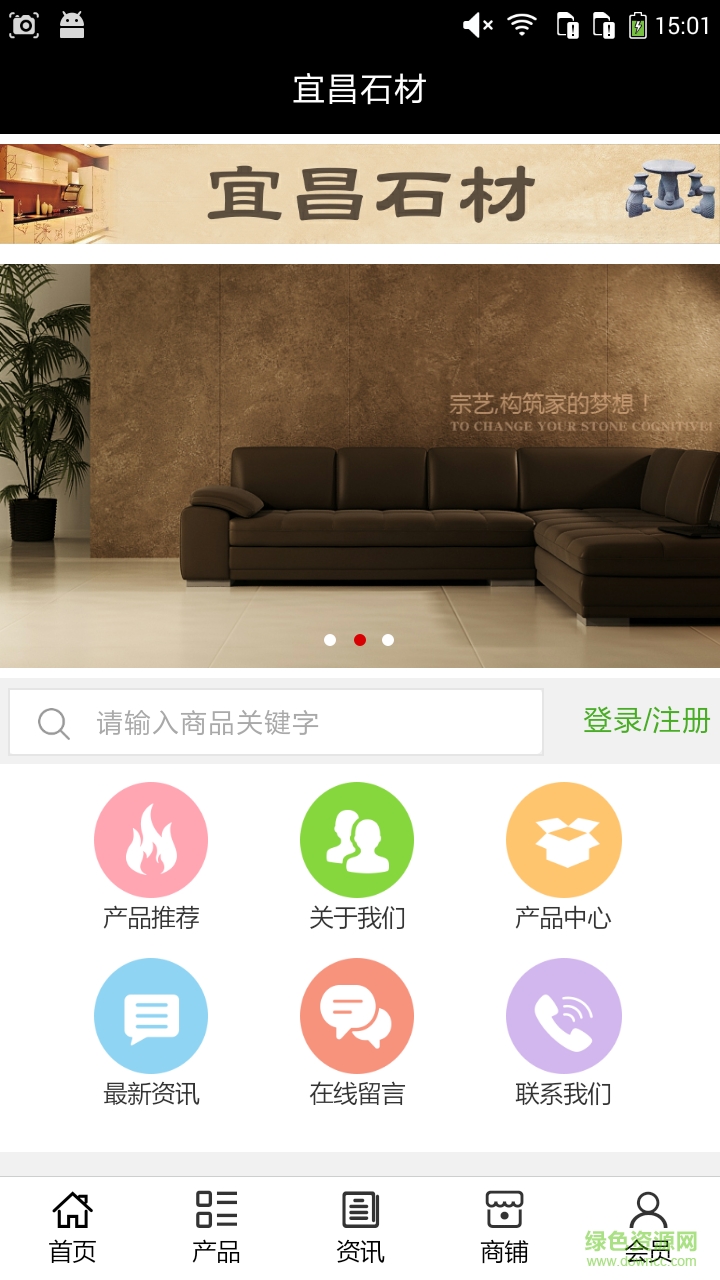
Task: Tap the product keyword search field
Action: [300, 722]
